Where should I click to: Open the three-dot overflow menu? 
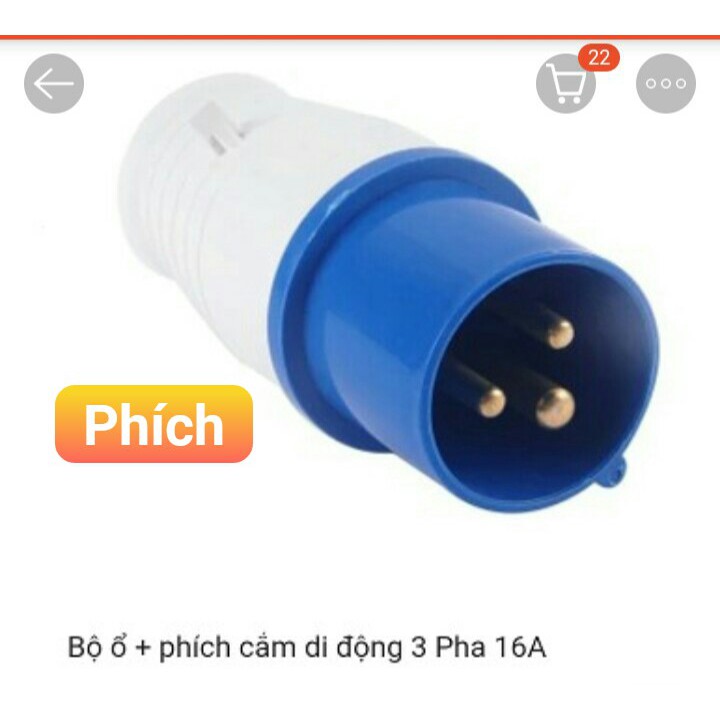click(x=665, y=83)
